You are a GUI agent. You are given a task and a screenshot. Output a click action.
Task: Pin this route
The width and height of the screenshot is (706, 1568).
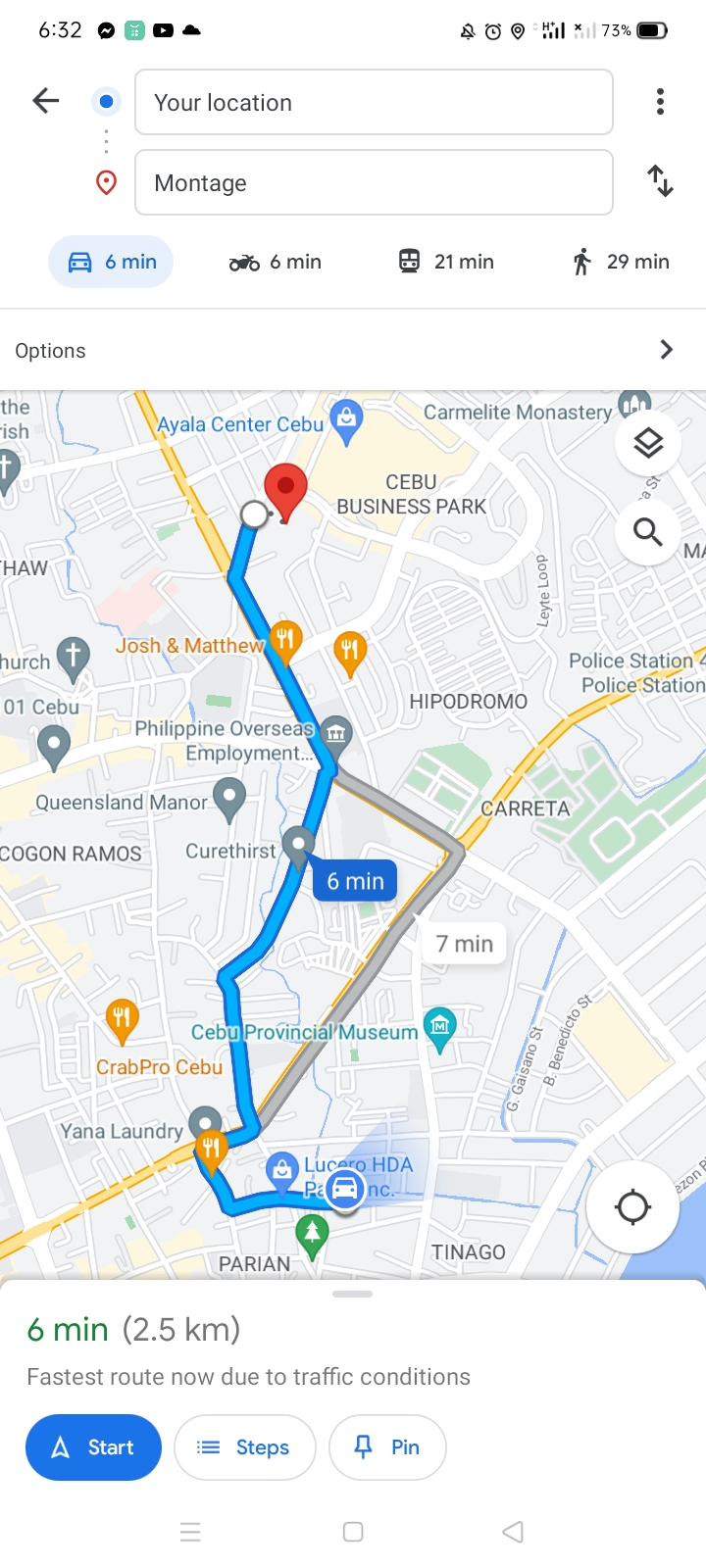pos(387,1447)
